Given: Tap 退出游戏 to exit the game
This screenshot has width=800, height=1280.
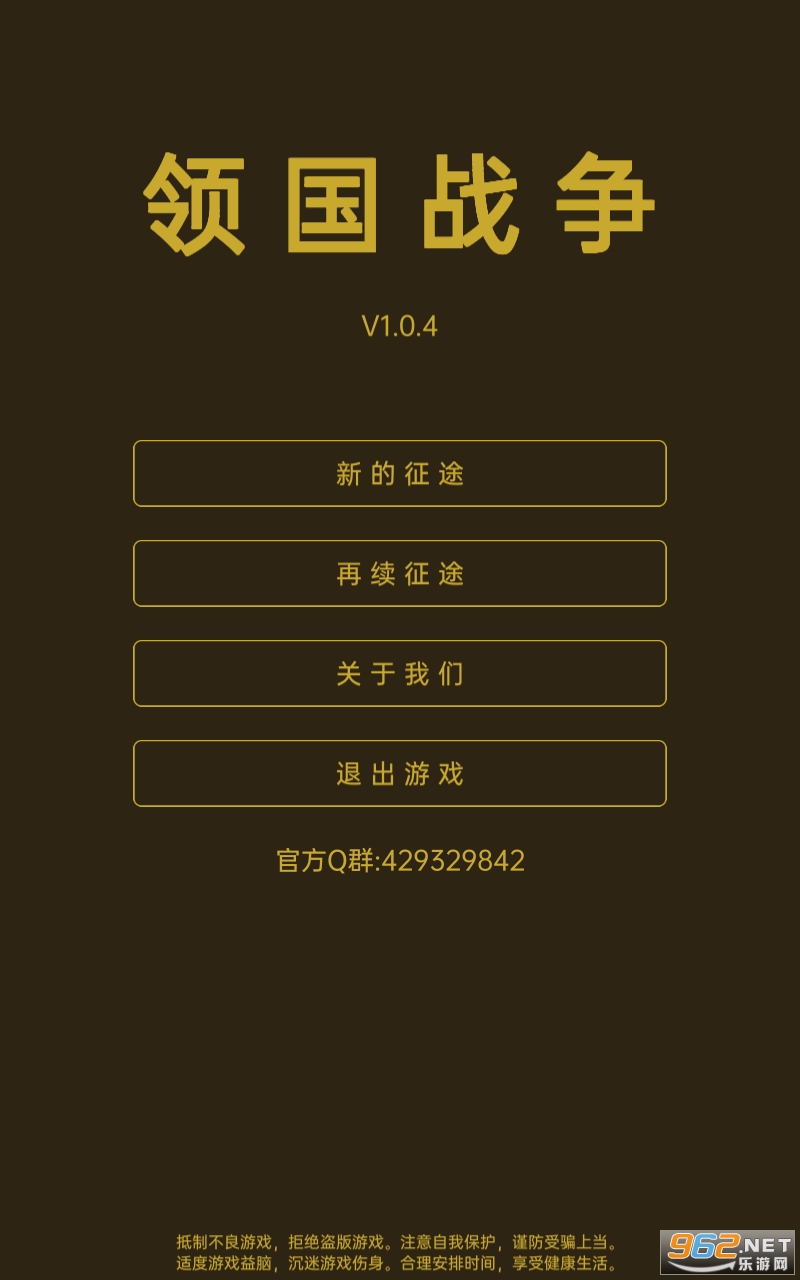Looking at the screenshot, I should tap(400, 773).
